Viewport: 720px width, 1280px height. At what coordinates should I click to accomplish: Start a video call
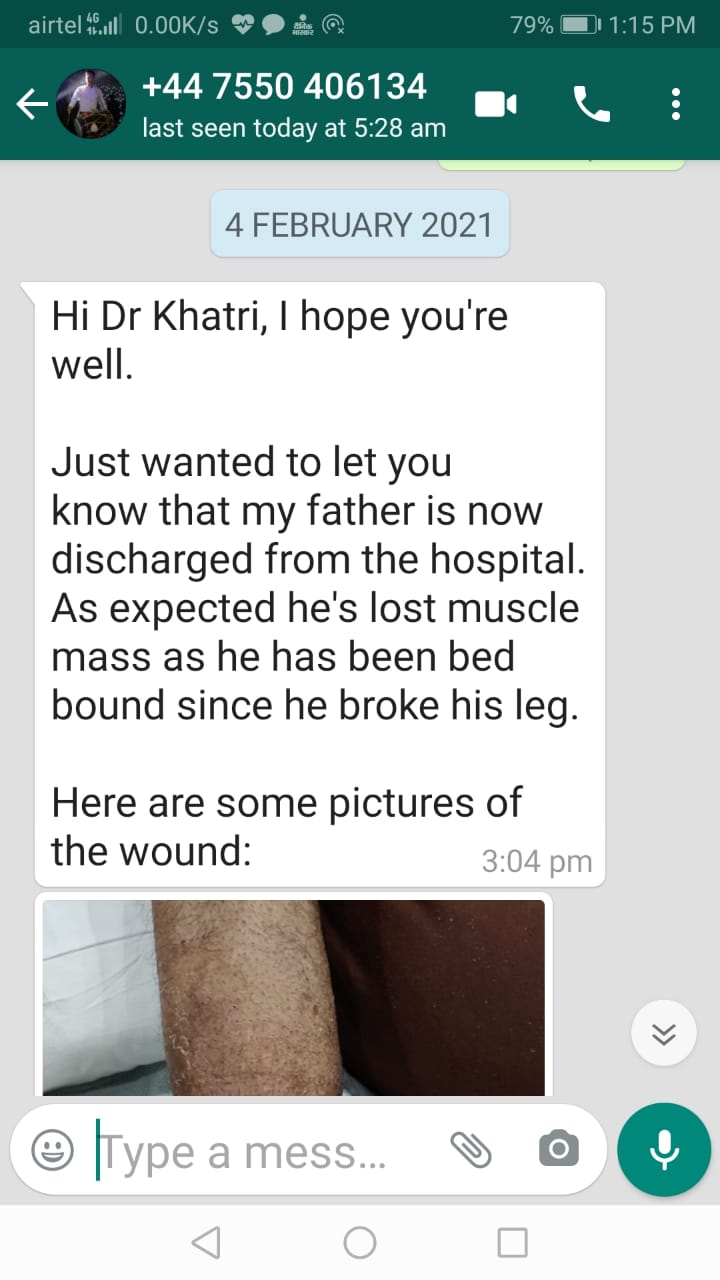(x=495, y=104)
